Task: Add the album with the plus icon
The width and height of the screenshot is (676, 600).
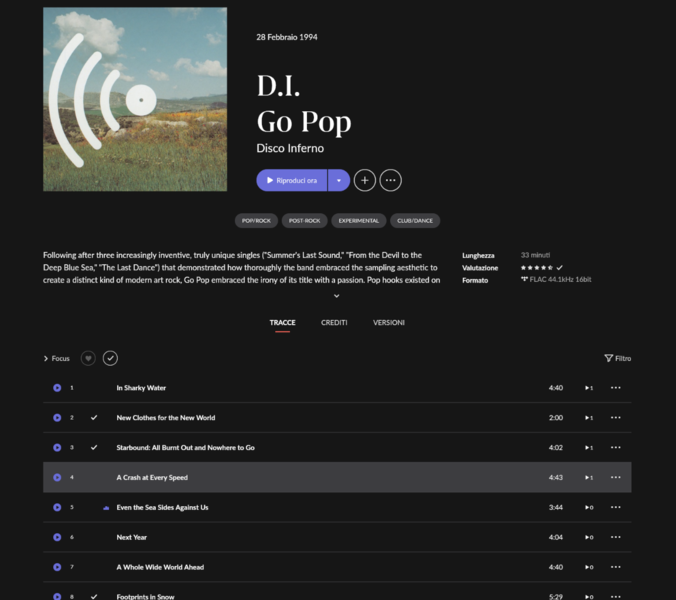Action: (x=365, y=180)
